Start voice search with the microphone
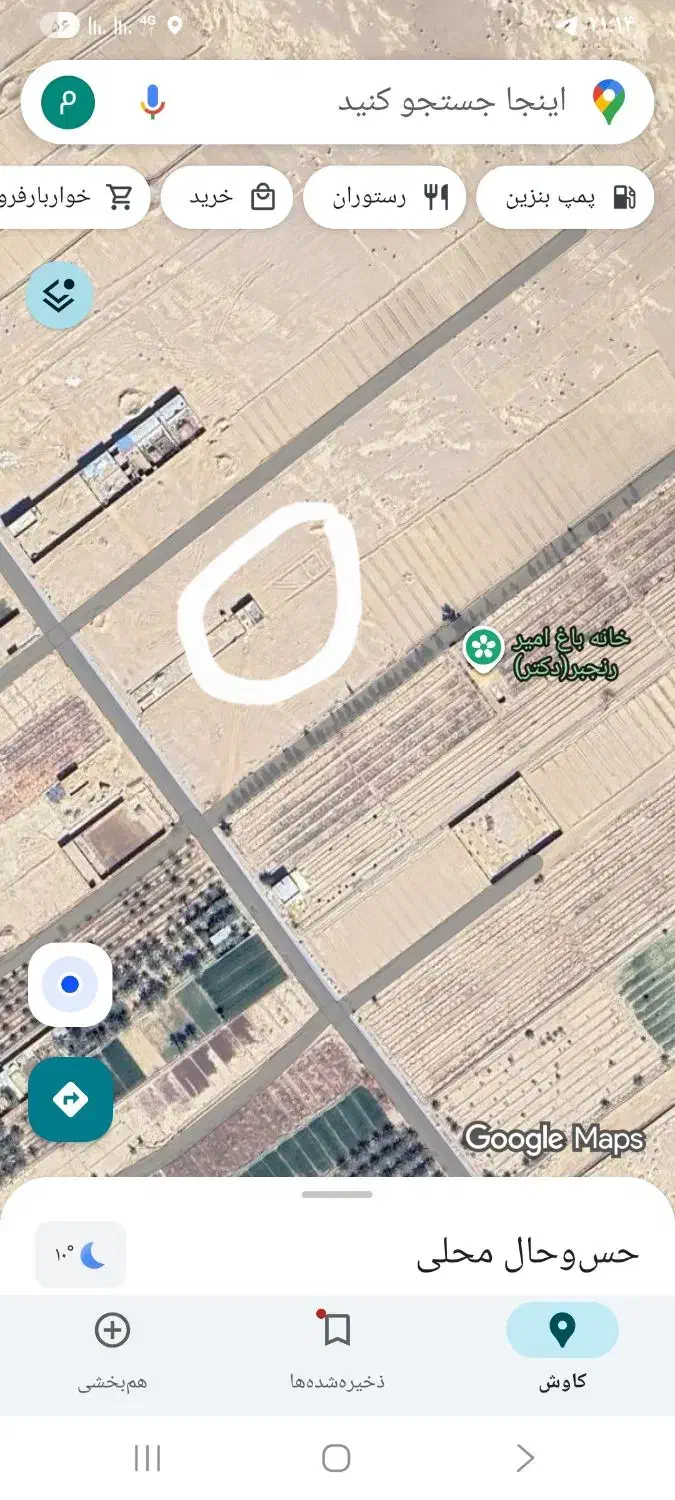Screen dimensions: 675x1500 click(152, 102)
